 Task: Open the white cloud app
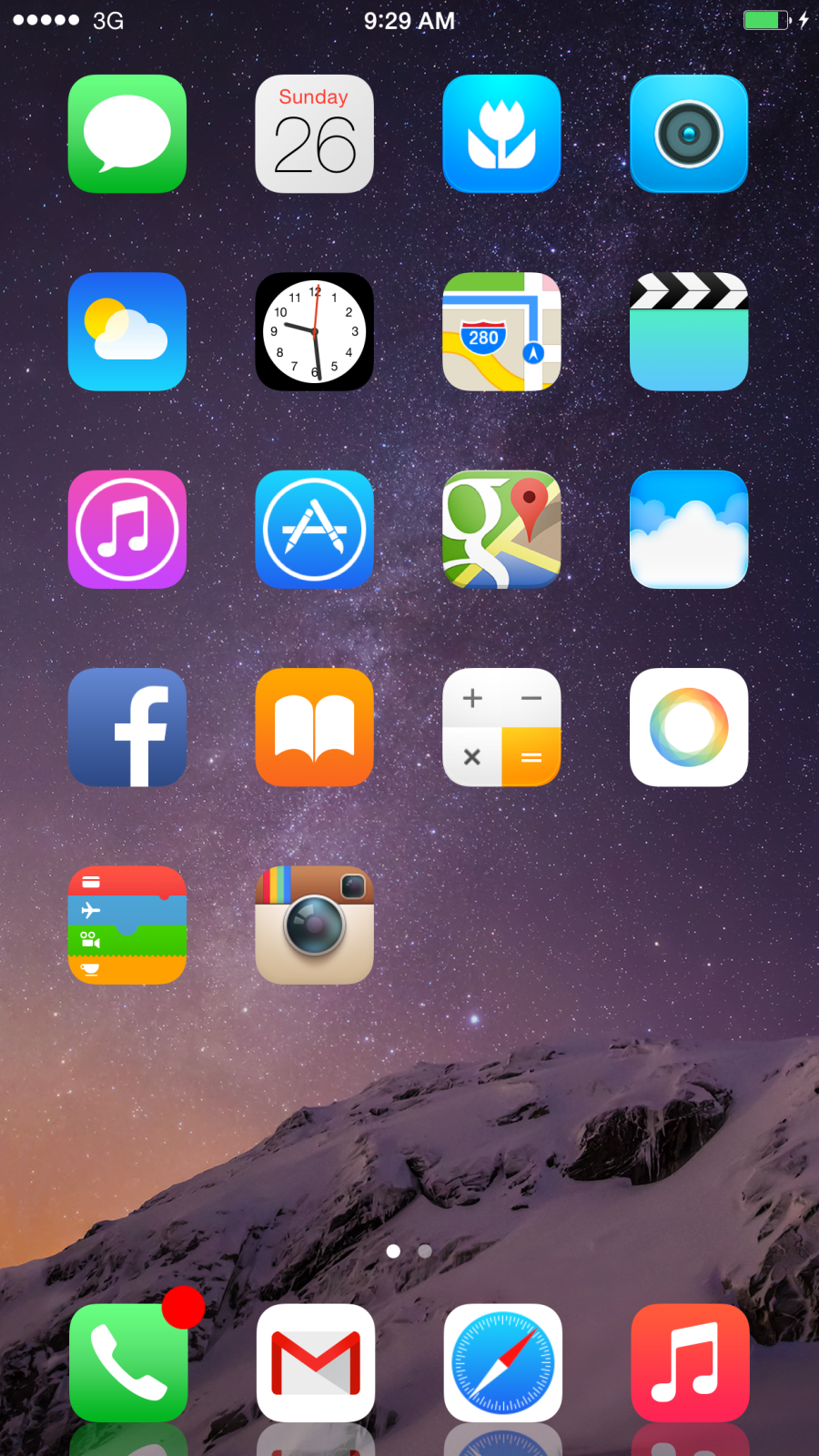pyautogui.click(x=689, y=529)
